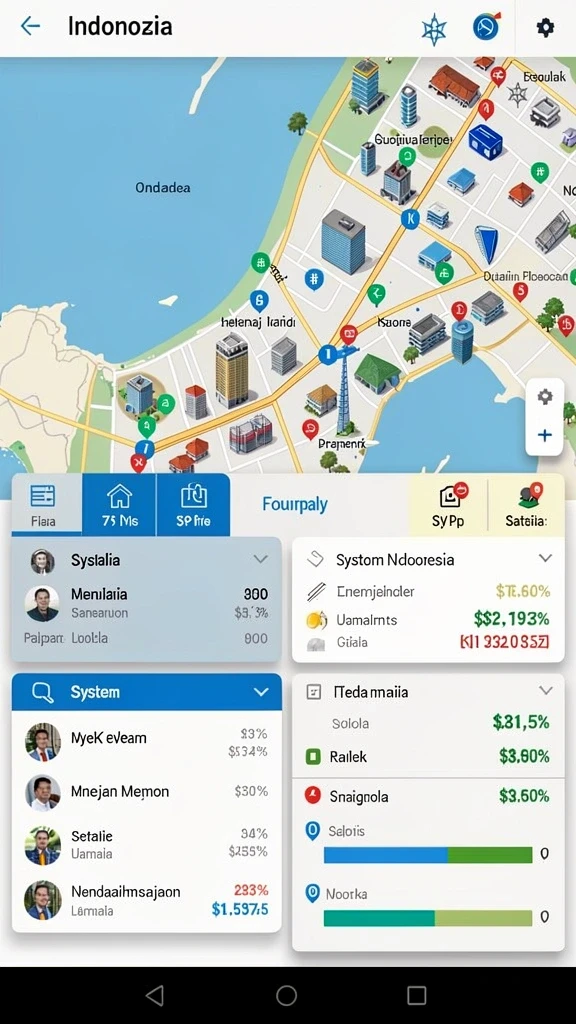576x1024 pixels.
Task: Switch to the Fiara tab
Action: [x=46, y=505]
